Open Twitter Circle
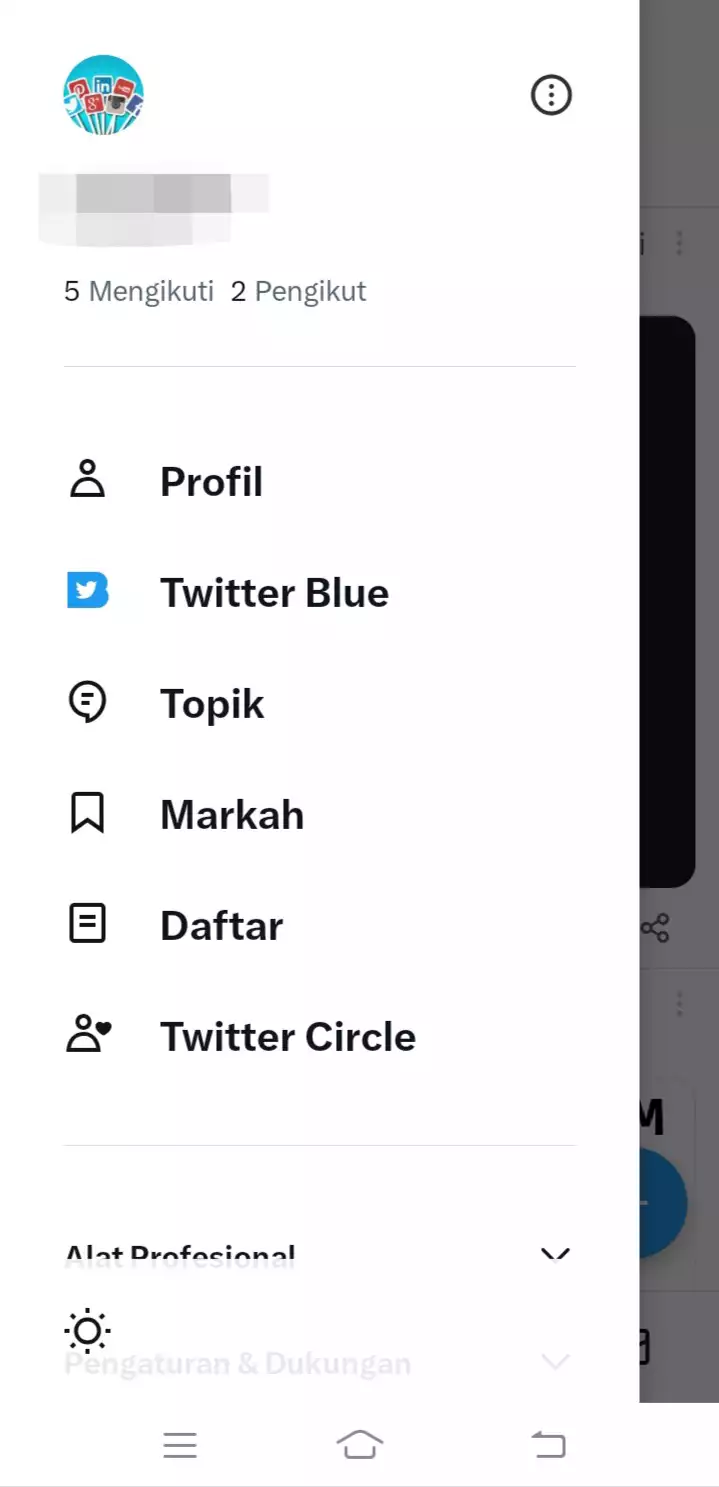Viewport: 719px width, 1487px height. [319, 1036]
